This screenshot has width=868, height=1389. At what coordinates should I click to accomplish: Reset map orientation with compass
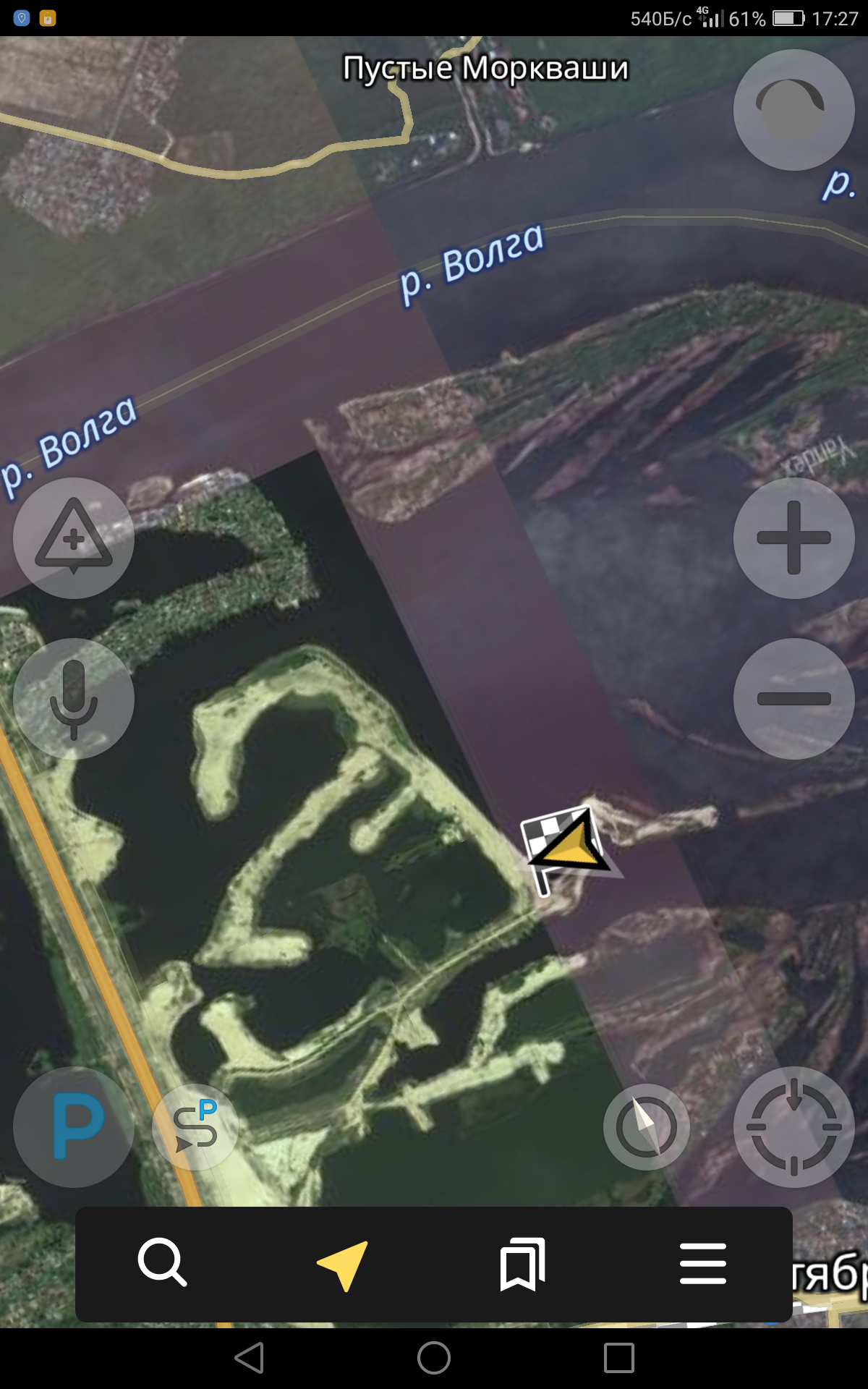(646, 1126)
